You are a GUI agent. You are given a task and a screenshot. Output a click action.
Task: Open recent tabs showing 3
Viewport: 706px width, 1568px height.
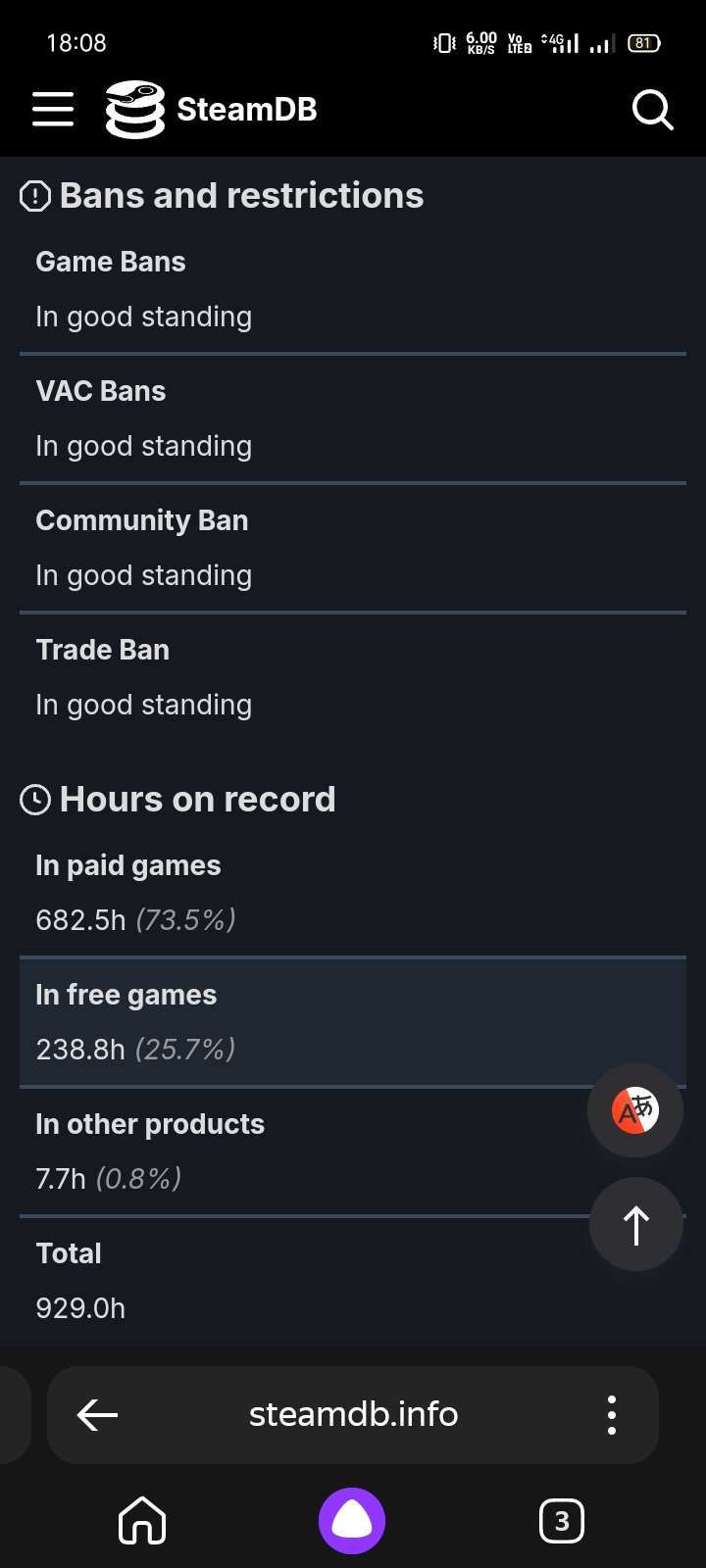[x=561, y=1521]
